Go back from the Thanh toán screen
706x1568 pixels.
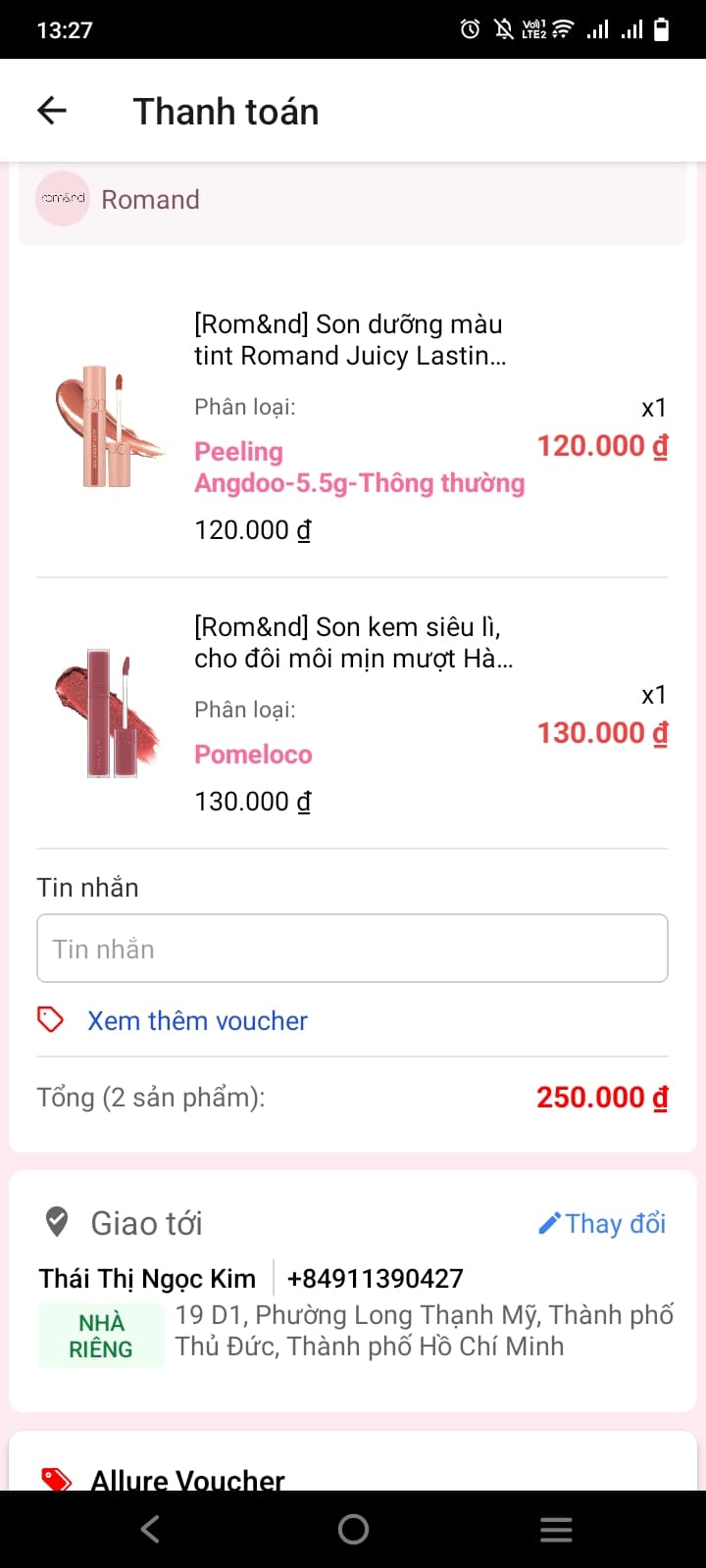tap(52, 111)
